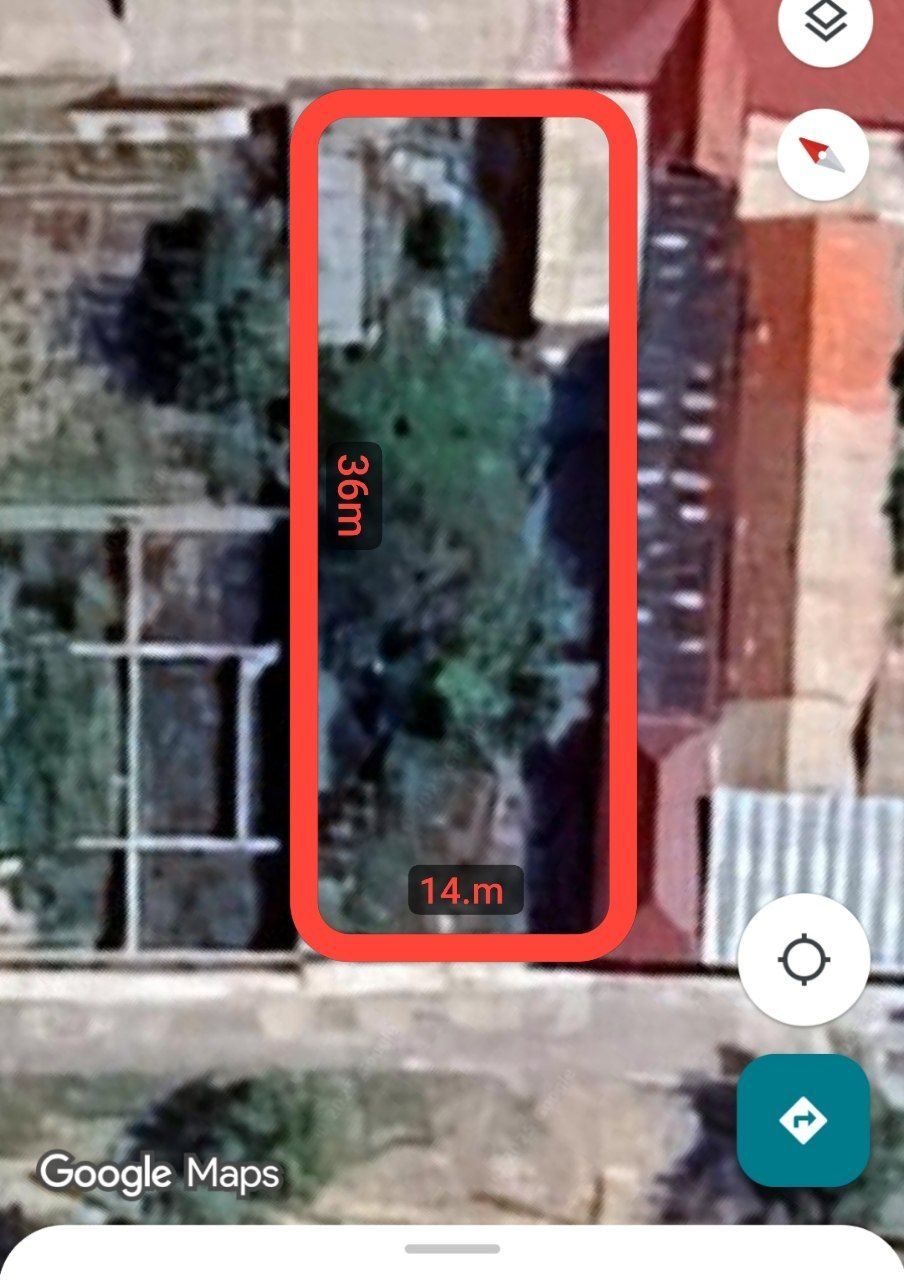Open directions with the teal button

[x=803, y=1120]
